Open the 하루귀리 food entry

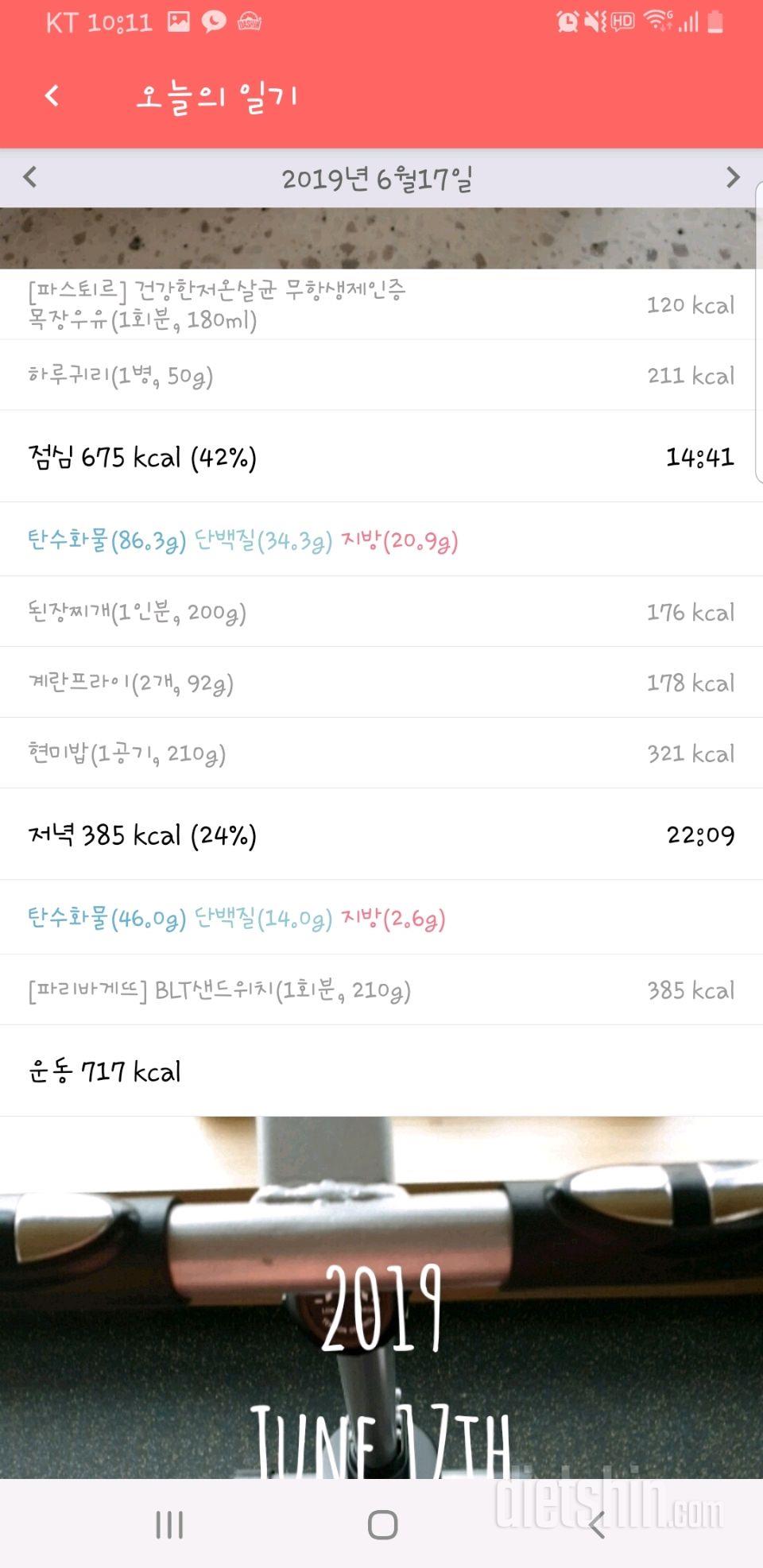point(381,375)
